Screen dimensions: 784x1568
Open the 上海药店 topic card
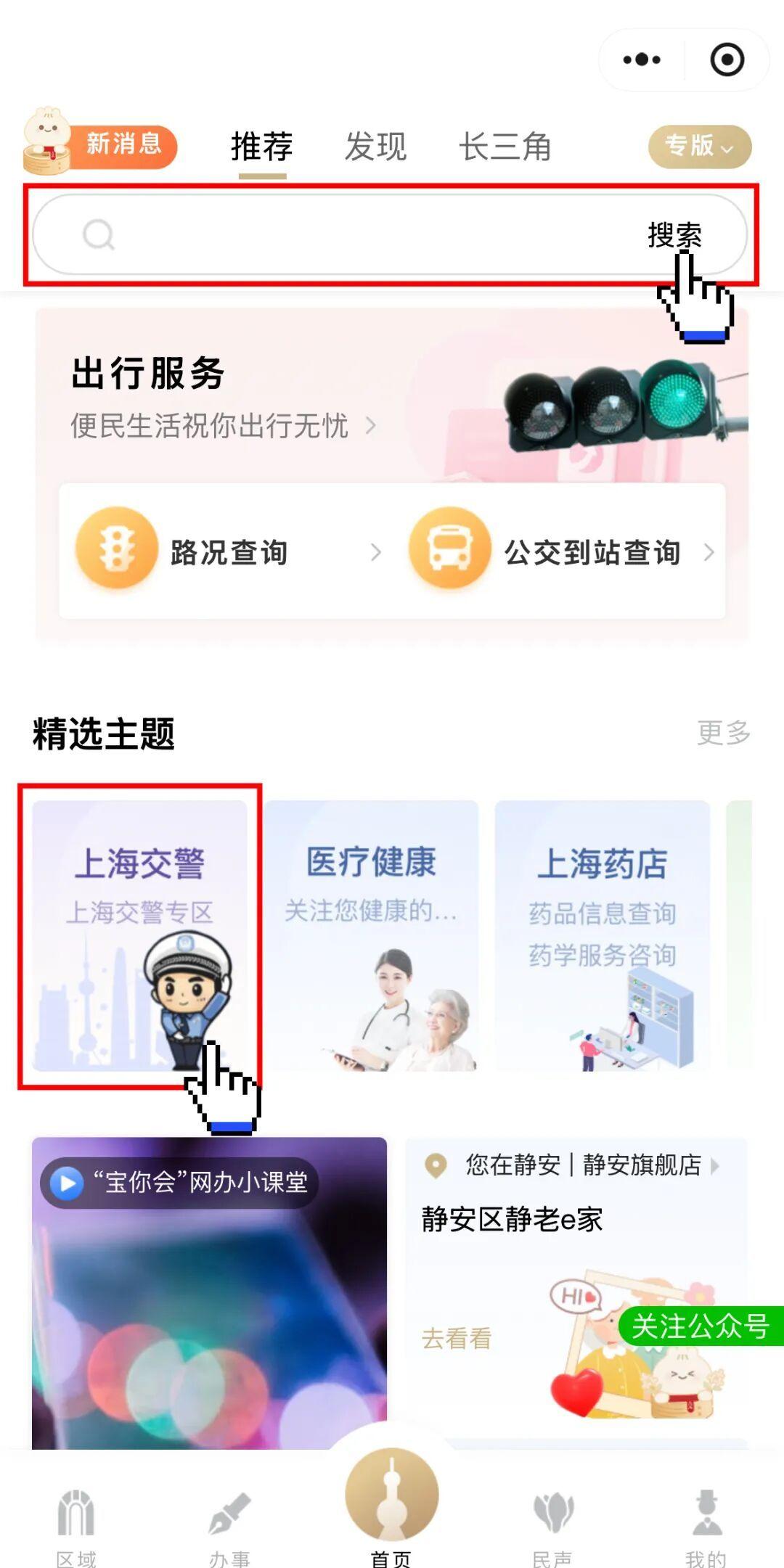point(602,935)
